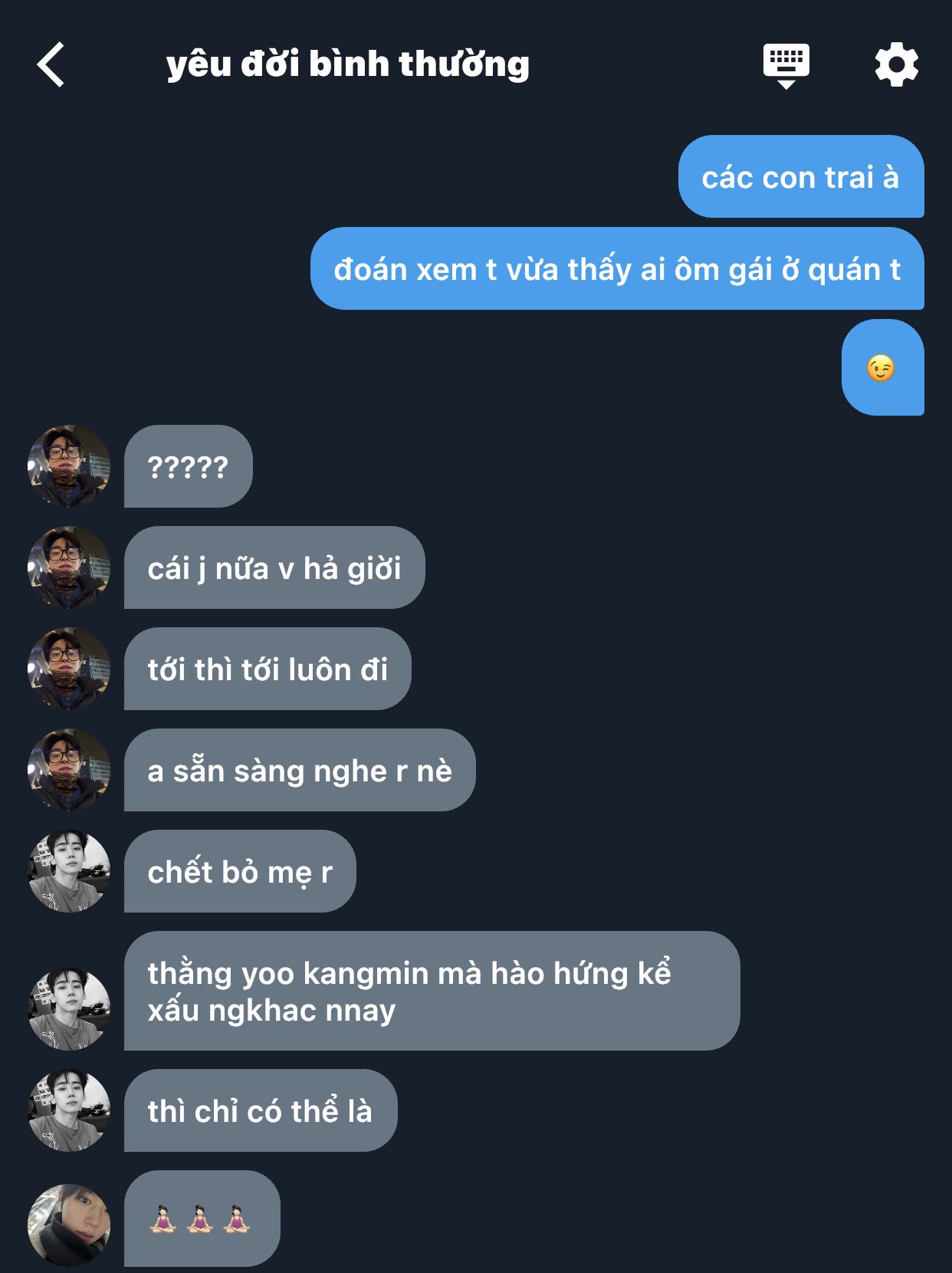Screen dimensions: 952x1273
Task: Tap avatar beside 'chết bỏ mẹ r'
Action: 69,871
